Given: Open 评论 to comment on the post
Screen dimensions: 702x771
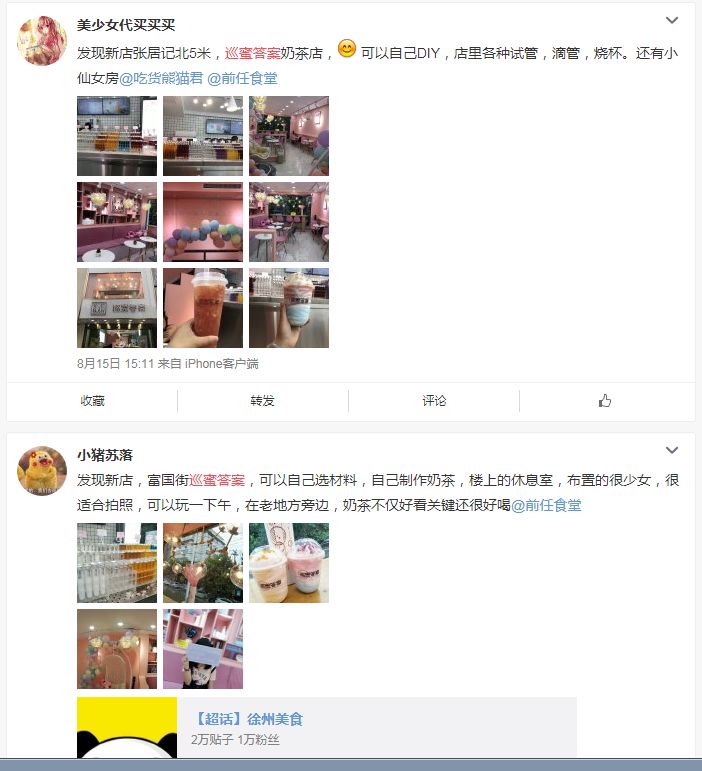Looking at the screenshot, I should (434, 401).
